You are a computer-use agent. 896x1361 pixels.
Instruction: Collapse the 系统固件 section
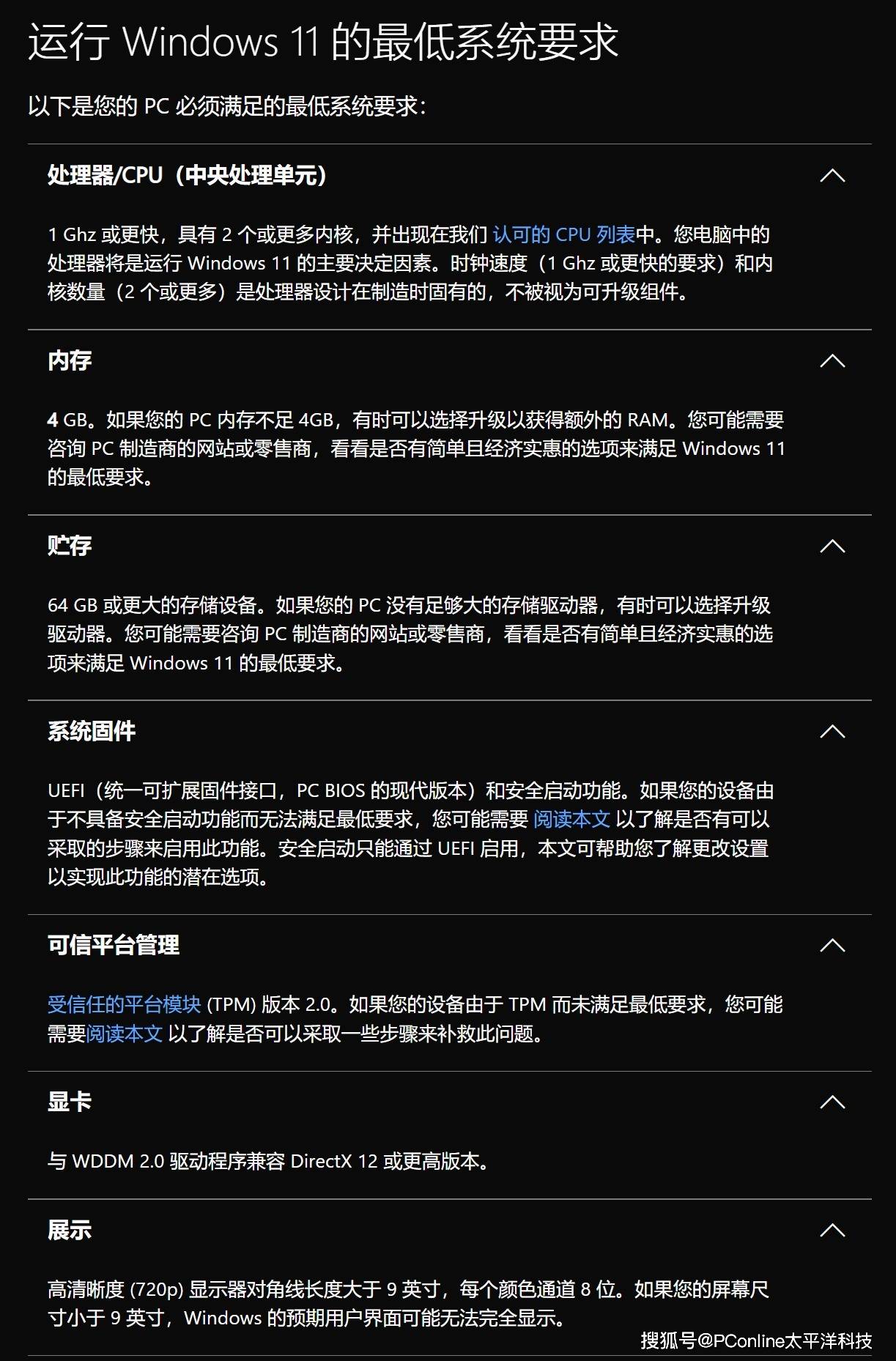[832, 732]
